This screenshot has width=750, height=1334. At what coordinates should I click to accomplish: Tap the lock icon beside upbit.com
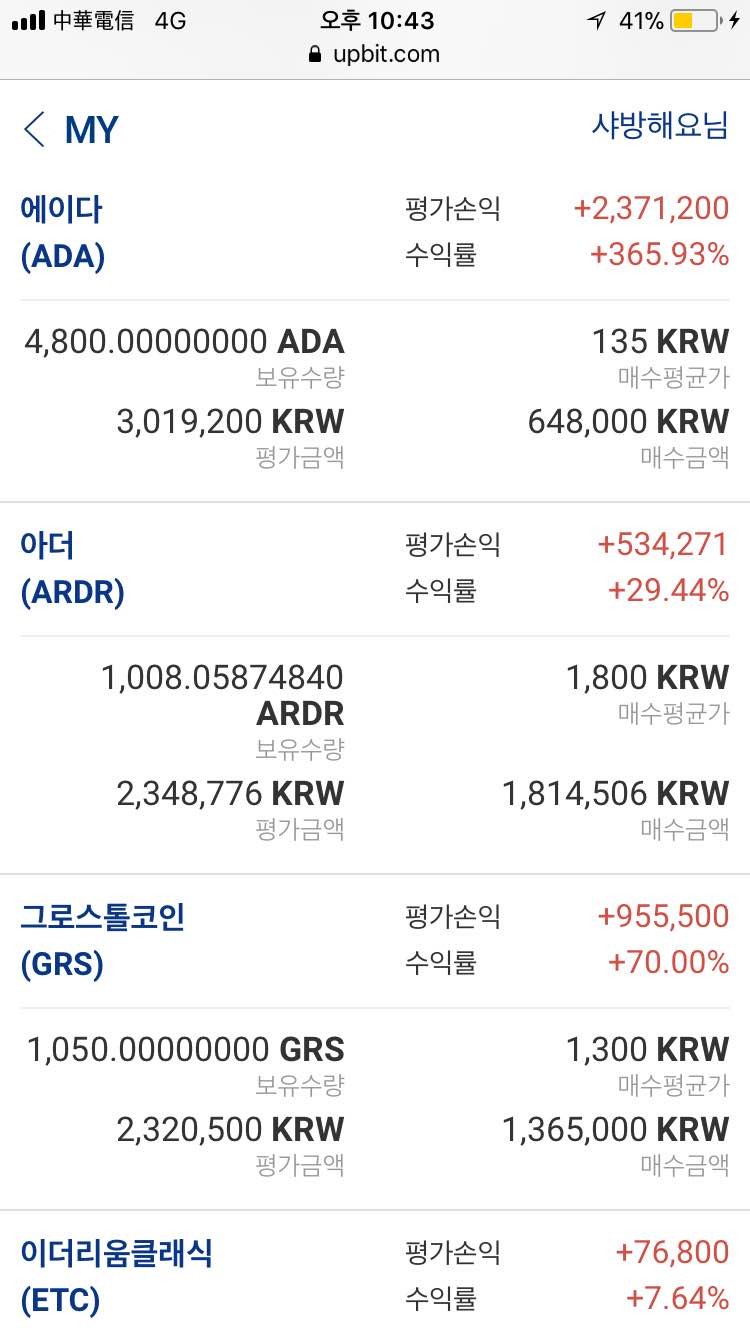click(315, 56)
